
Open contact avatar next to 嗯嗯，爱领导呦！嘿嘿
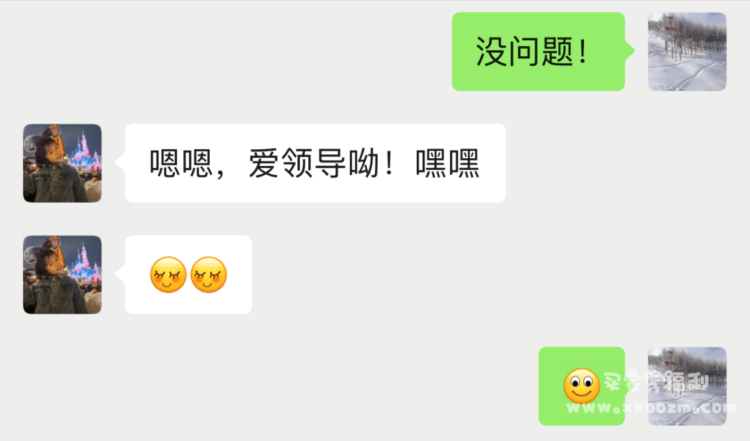coord(62,163)
